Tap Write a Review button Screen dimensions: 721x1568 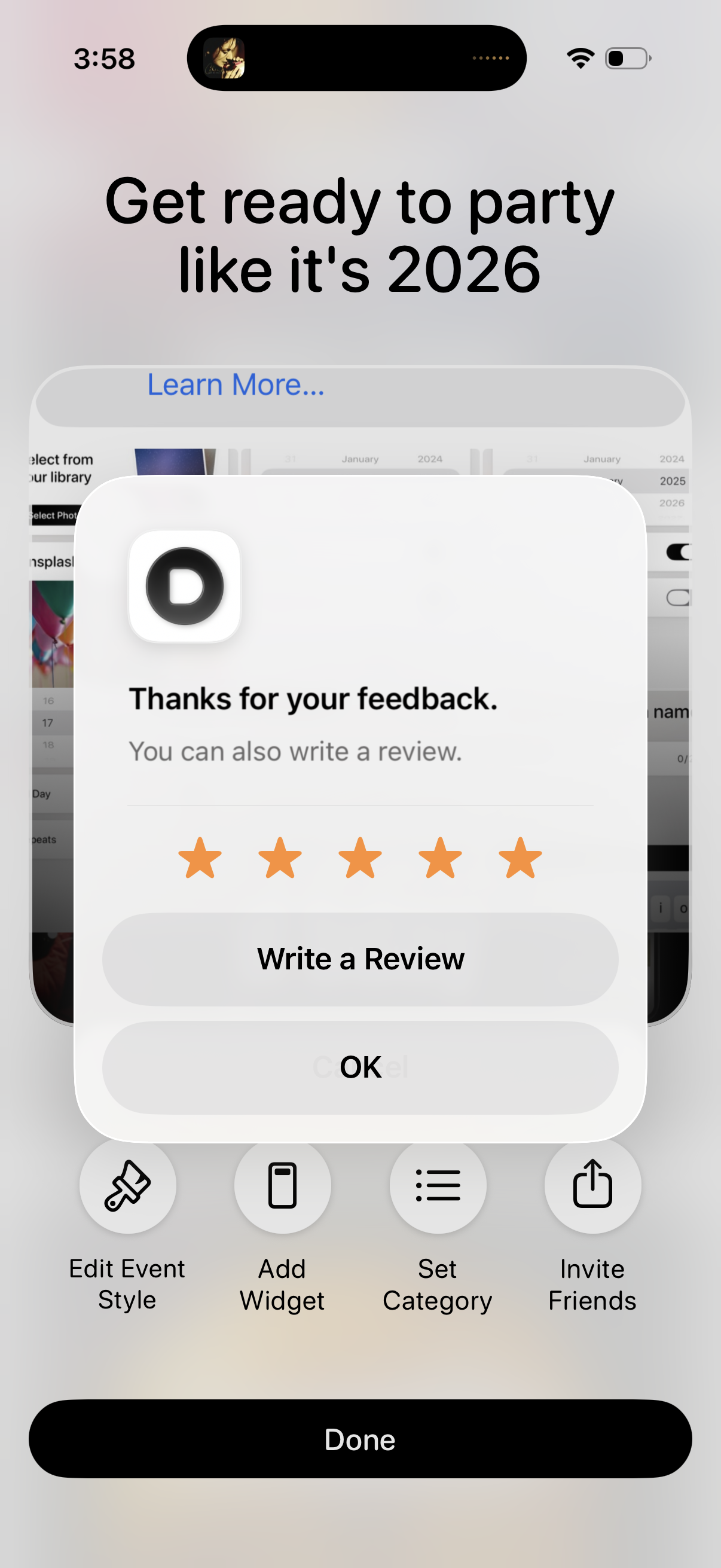pos(360,959)
